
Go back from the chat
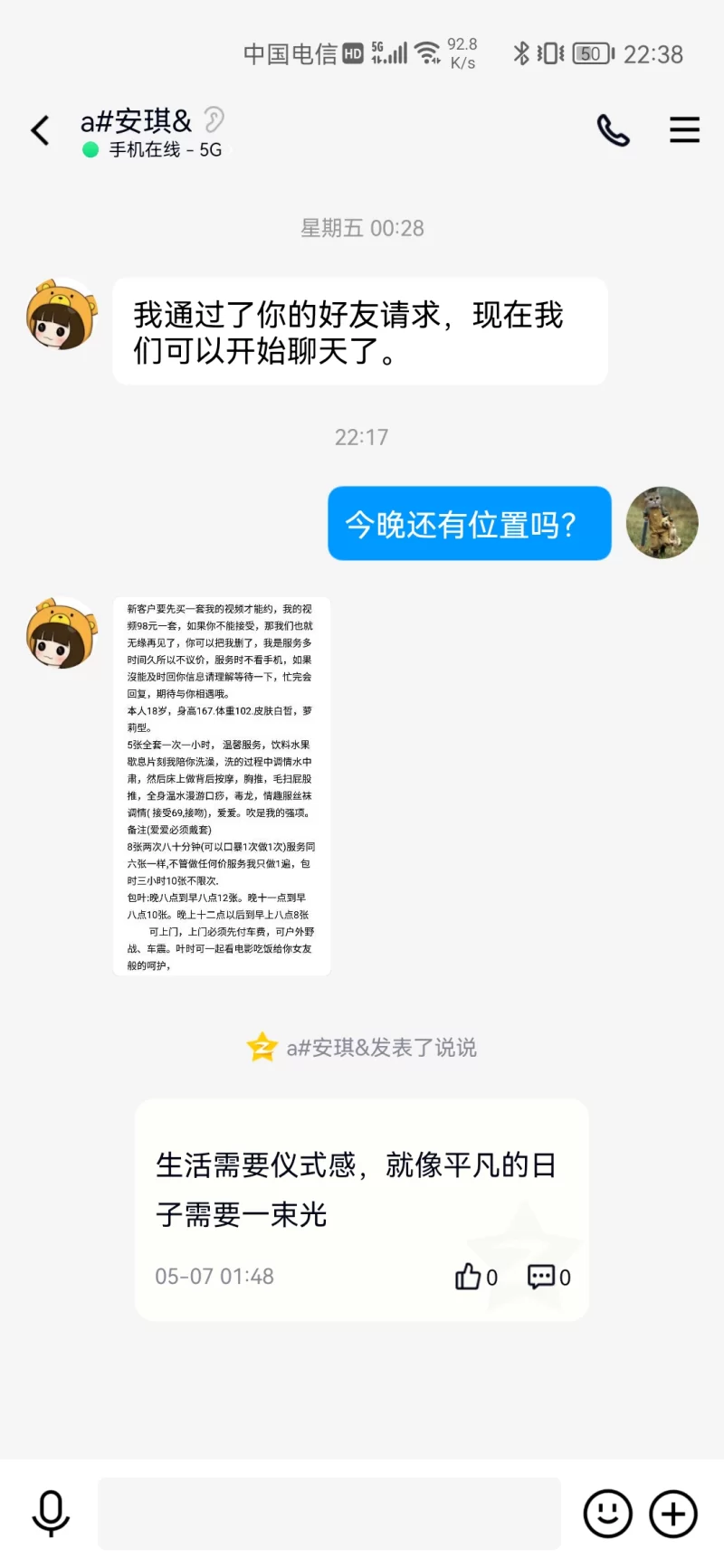coord(41,130)
